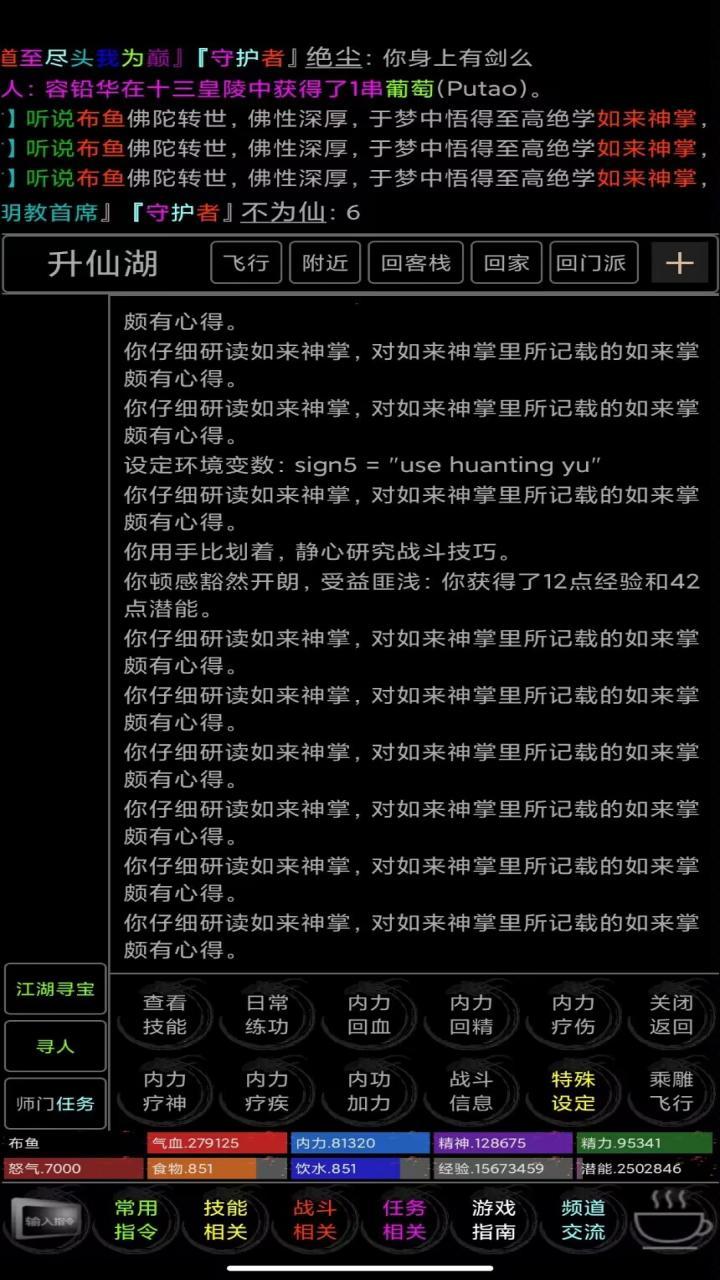This screenshot has width=720, height=1280.
Task: Use 内力疗伤 to heal injuries
Action: pyautogui.click(x=573, y=1014)
